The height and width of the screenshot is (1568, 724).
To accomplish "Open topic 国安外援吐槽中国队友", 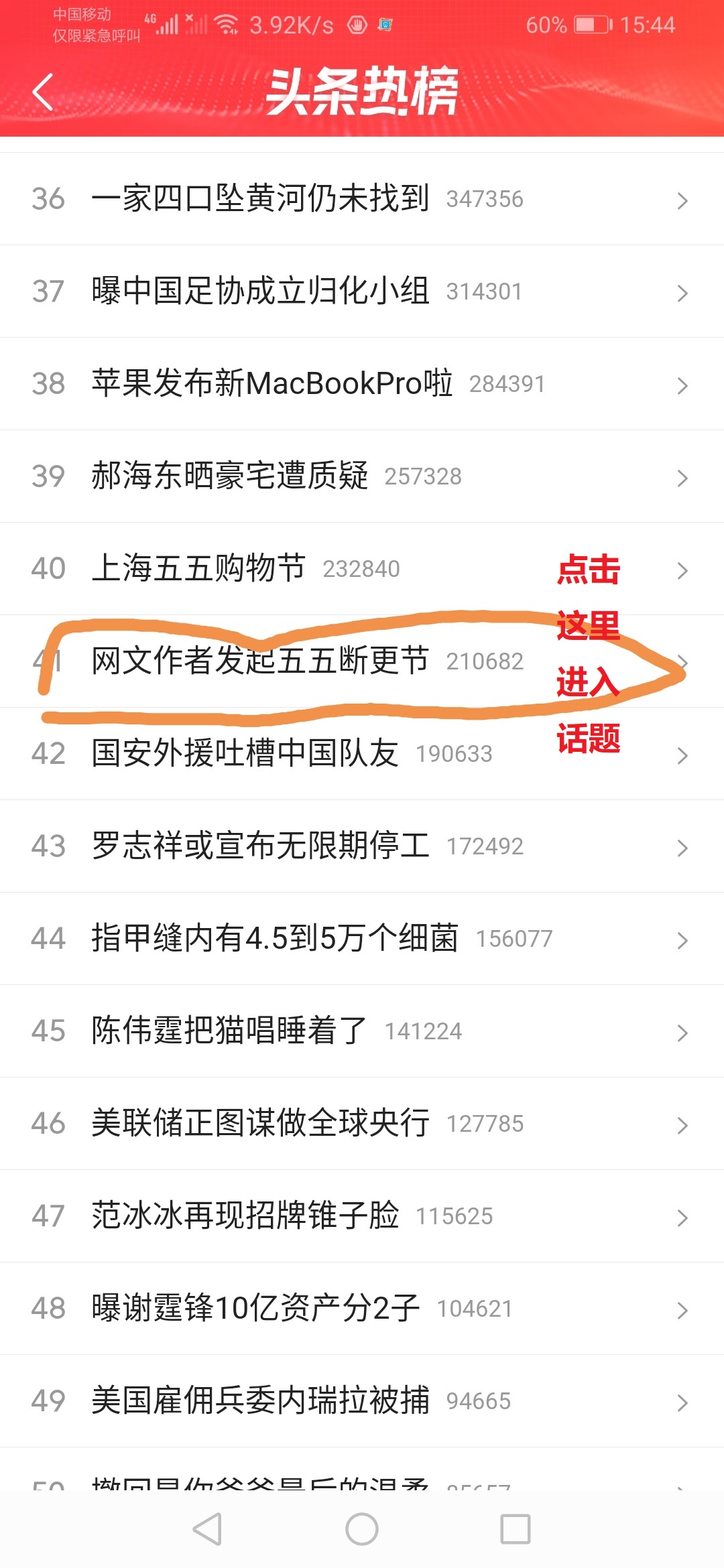I will (x=245, y=754).
